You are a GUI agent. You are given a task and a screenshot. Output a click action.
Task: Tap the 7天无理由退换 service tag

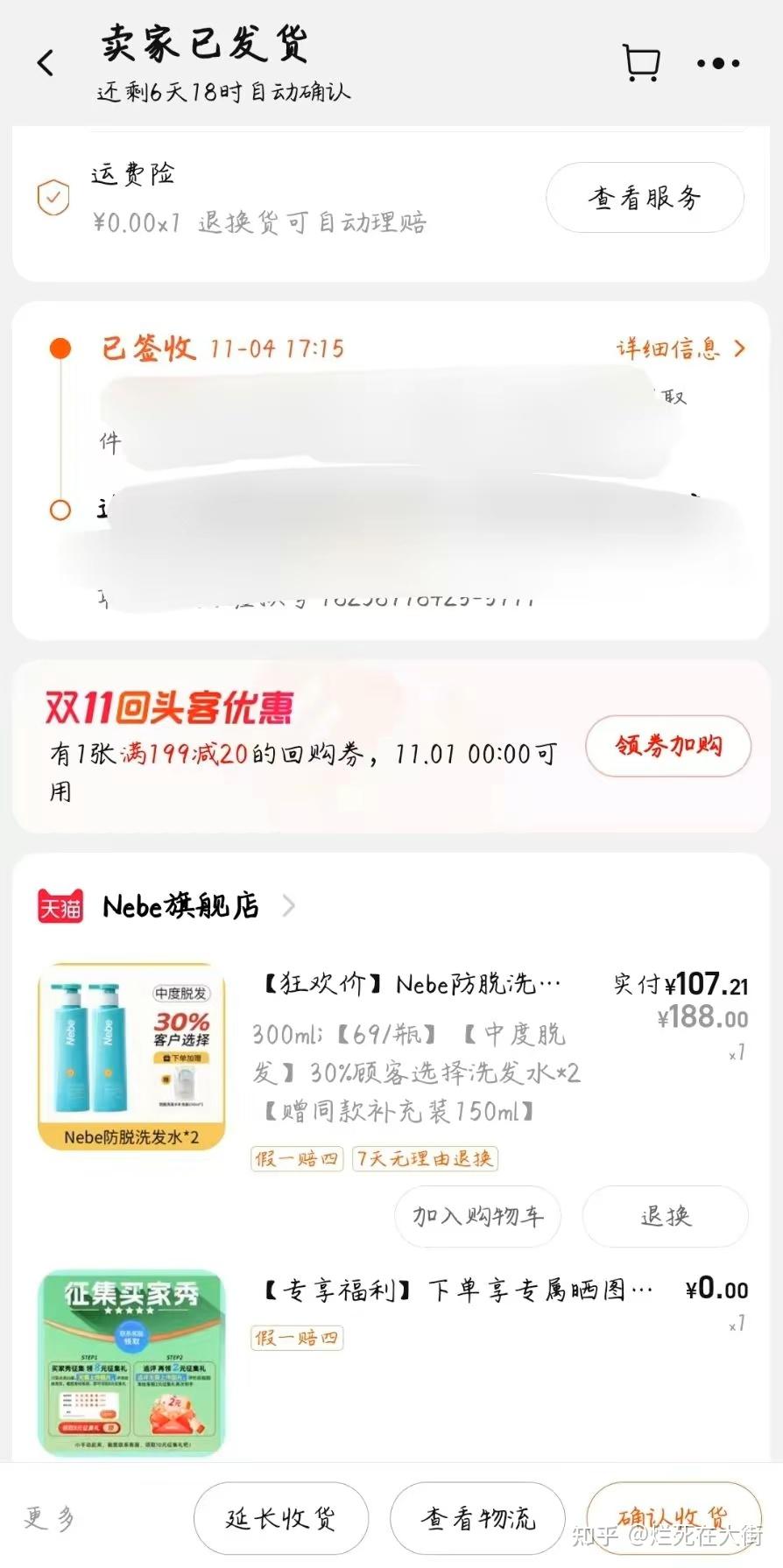(426, 1158)
